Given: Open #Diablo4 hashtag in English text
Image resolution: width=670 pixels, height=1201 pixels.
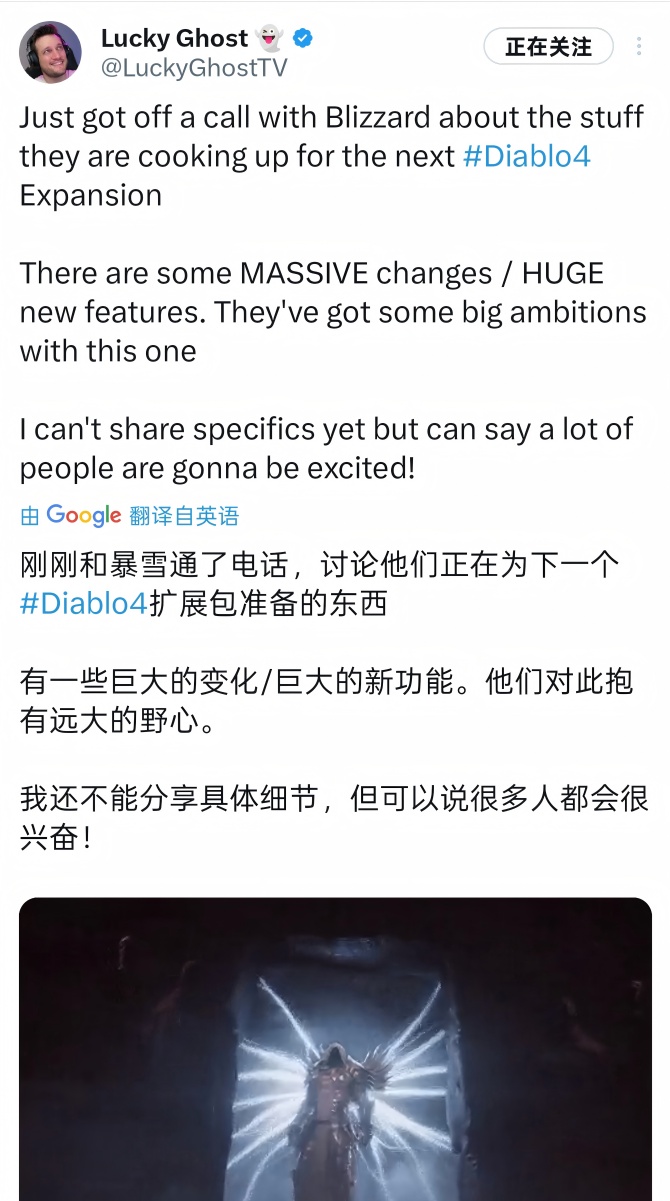Looking at the screenshot, I should pyautogui.click(x=527, y=156).
